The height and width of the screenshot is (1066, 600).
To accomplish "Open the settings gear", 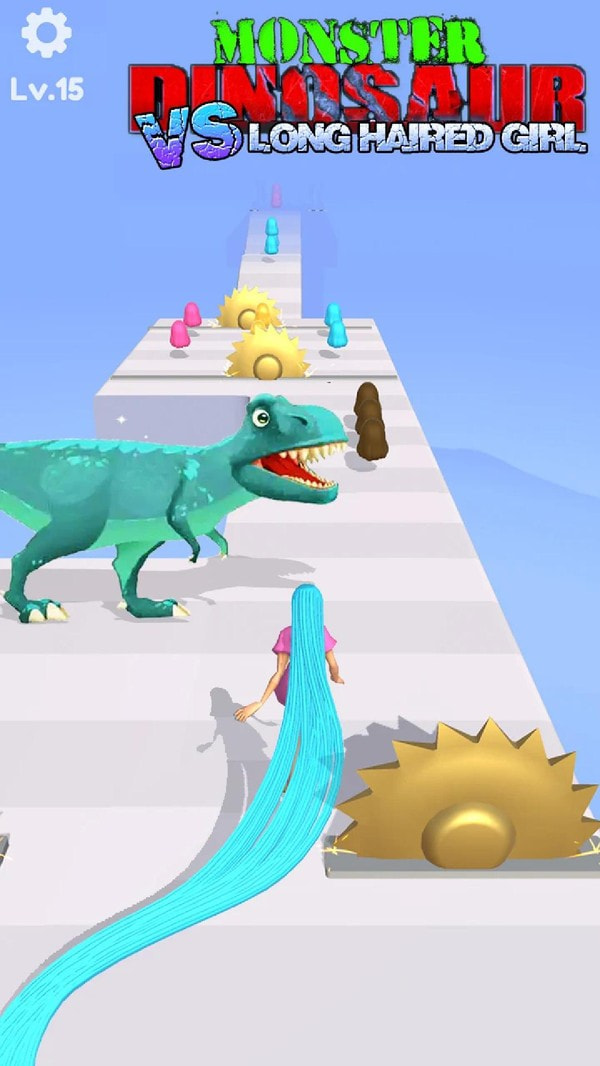I will (x=46, y=33).
